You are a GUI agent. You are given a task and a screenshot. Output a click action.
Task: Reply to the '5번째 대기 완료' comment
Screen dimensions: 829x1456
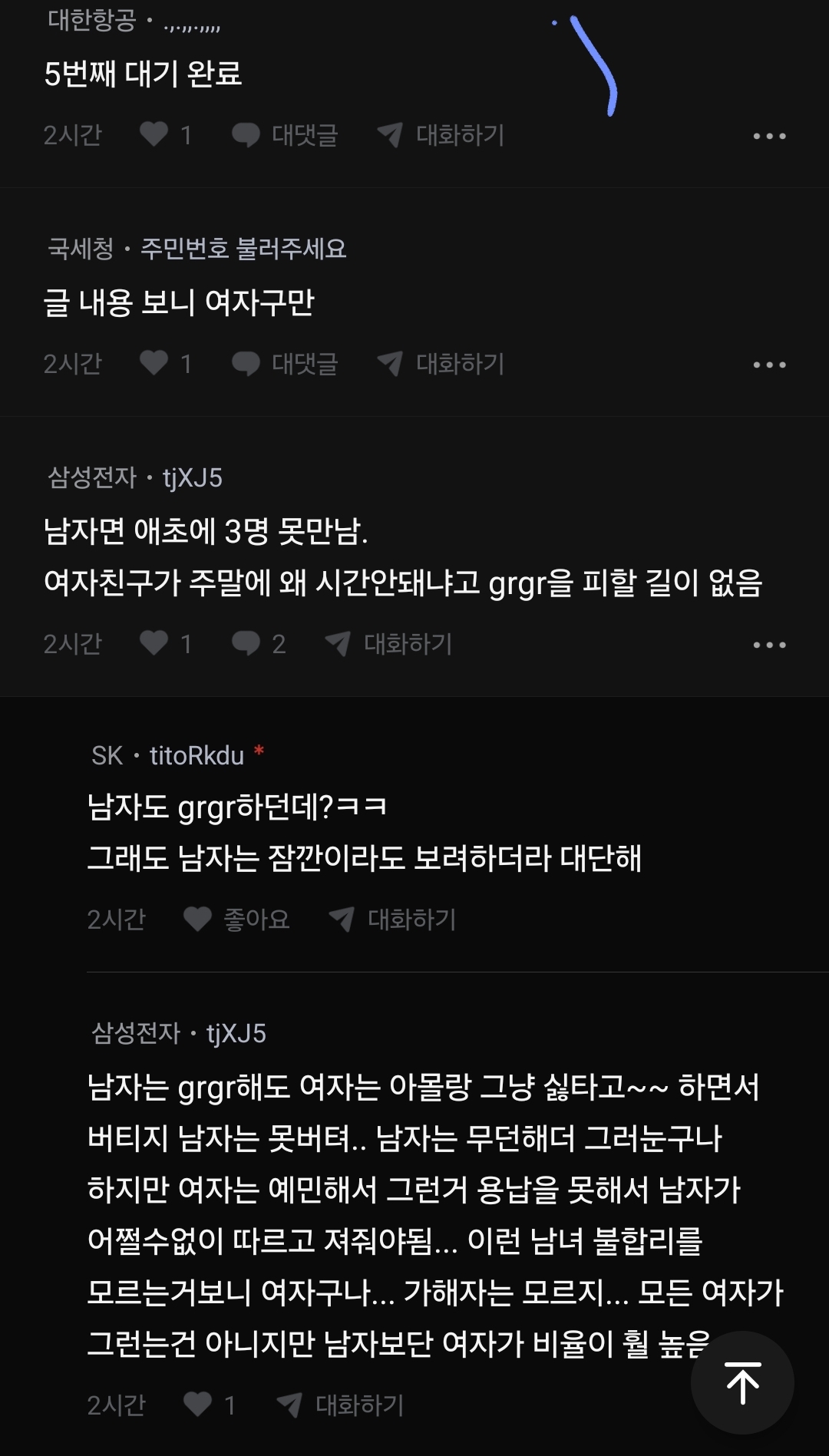coord(286,135)
